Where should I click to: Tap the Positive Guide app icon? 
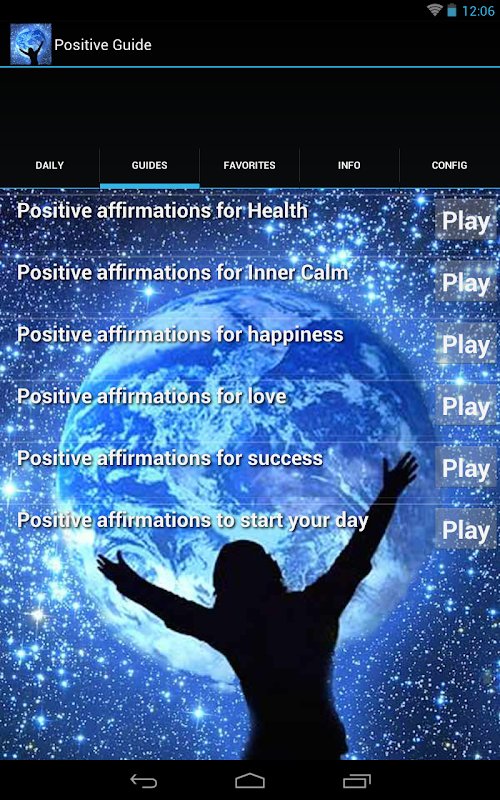(31, 44)
